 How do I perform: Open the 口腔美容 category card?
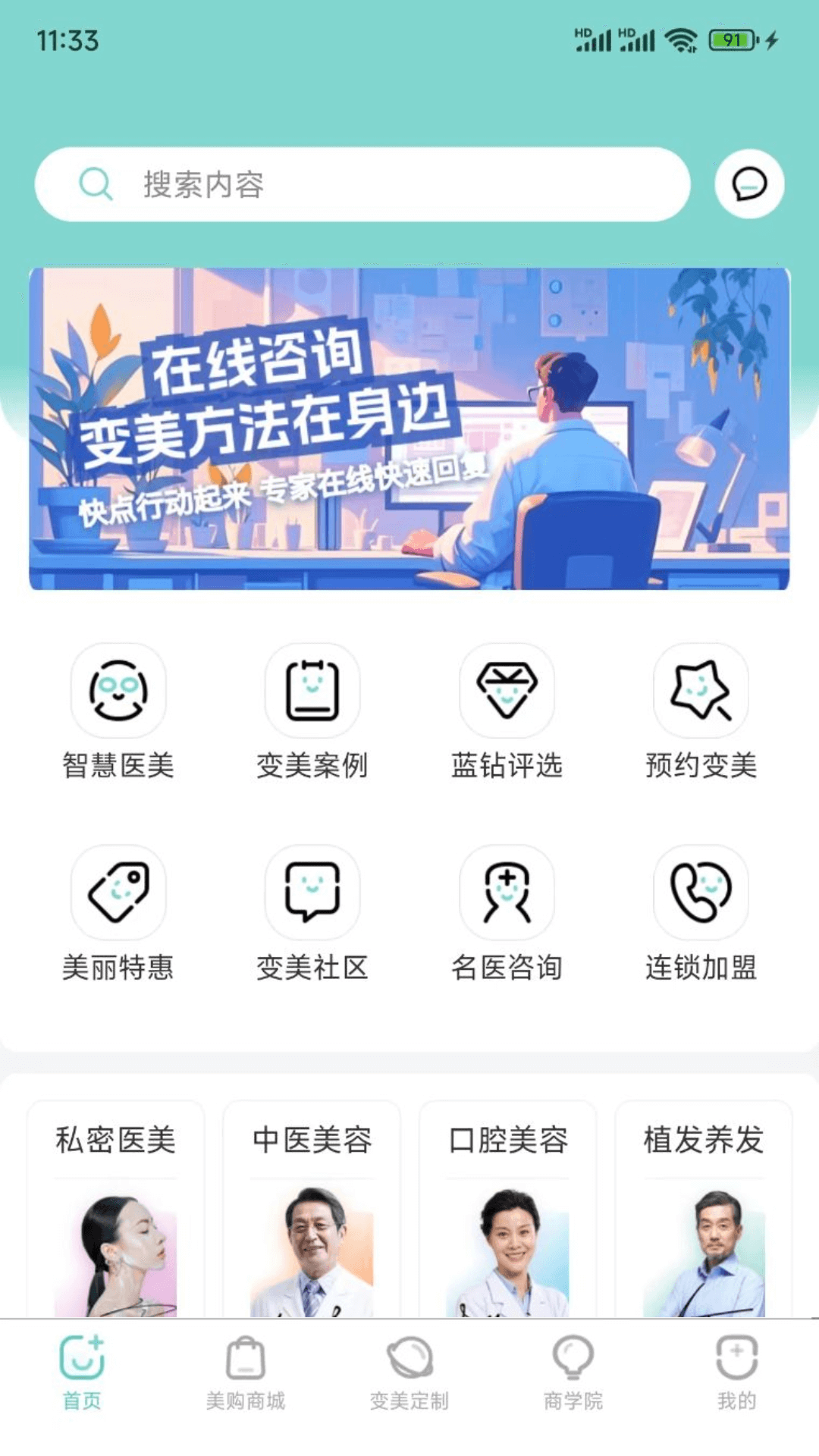pos(508,1210)
